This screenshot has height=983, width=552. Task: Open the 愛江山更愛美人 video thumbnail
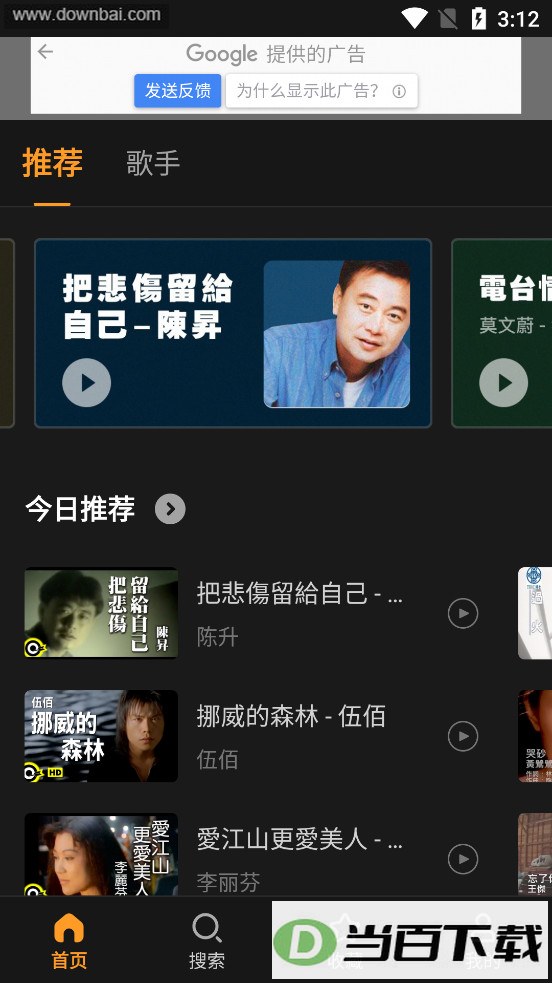(x=101, y=854)
